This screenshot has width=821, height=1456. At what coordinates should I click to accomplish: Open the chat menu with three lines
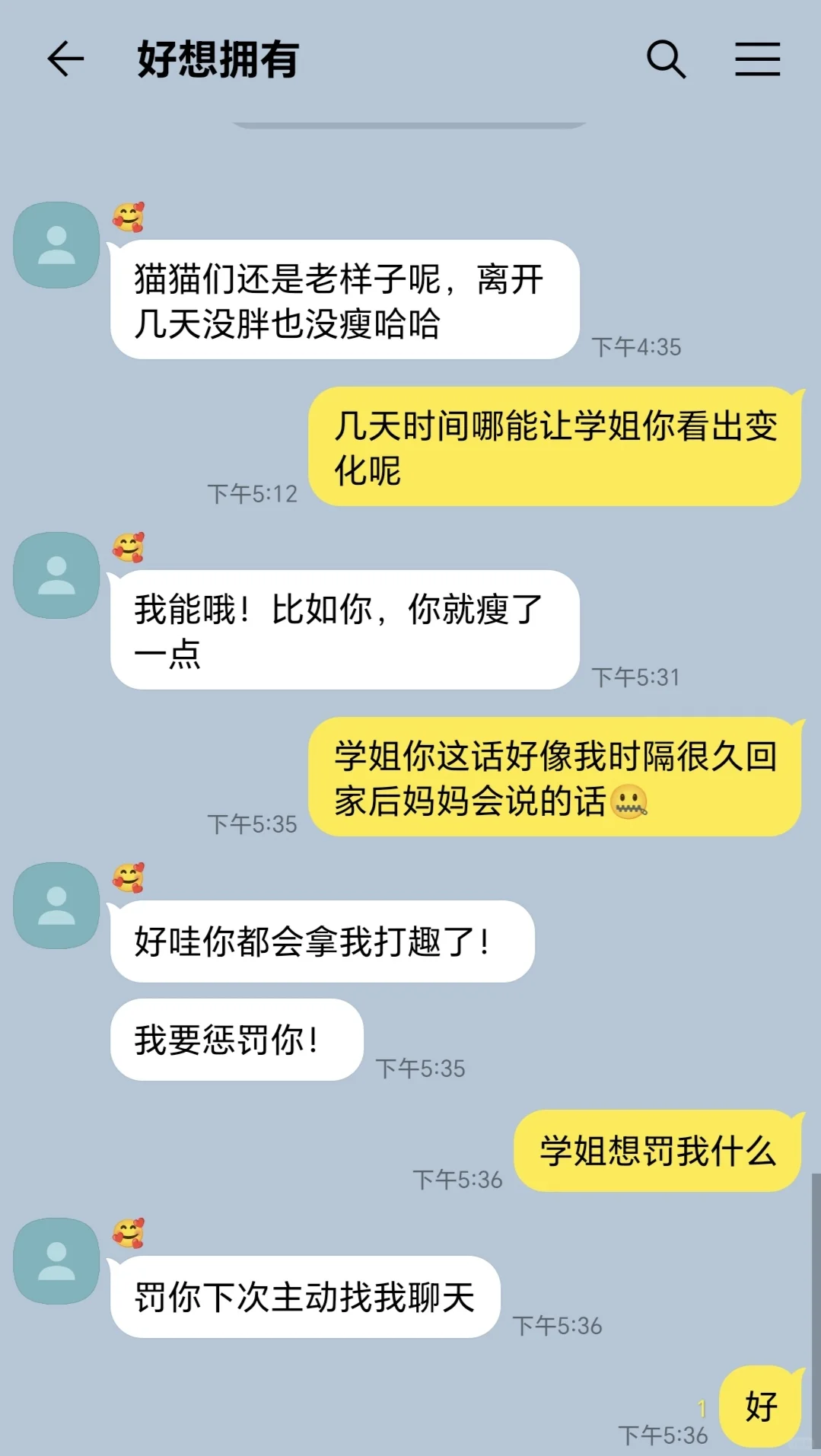coord(757,59)
